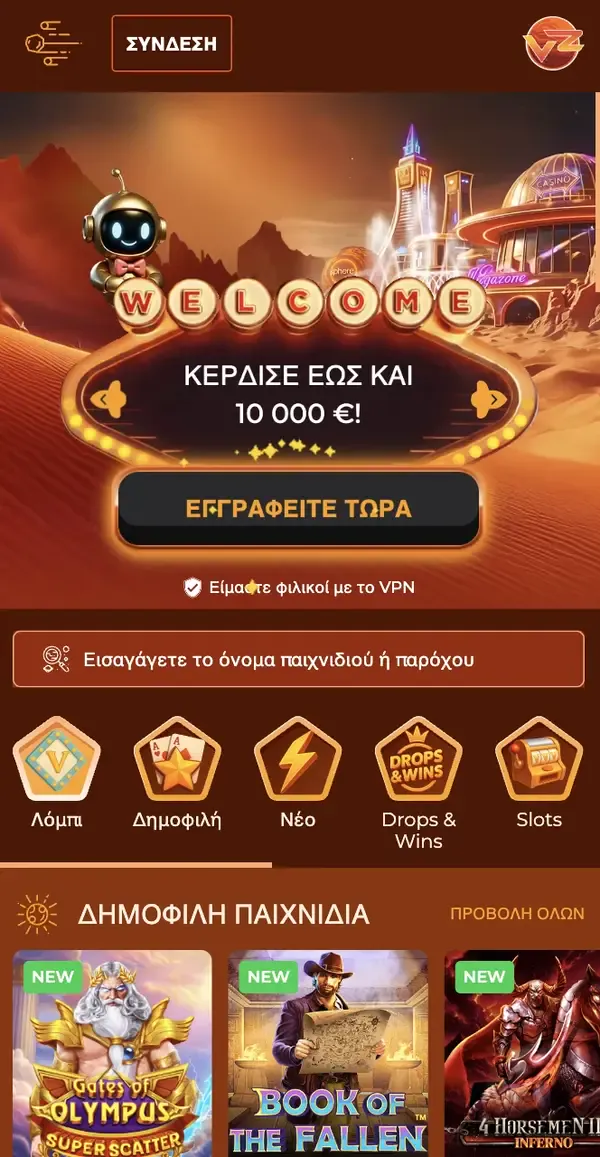Open the VZ logo home icon

coord(553,44)
